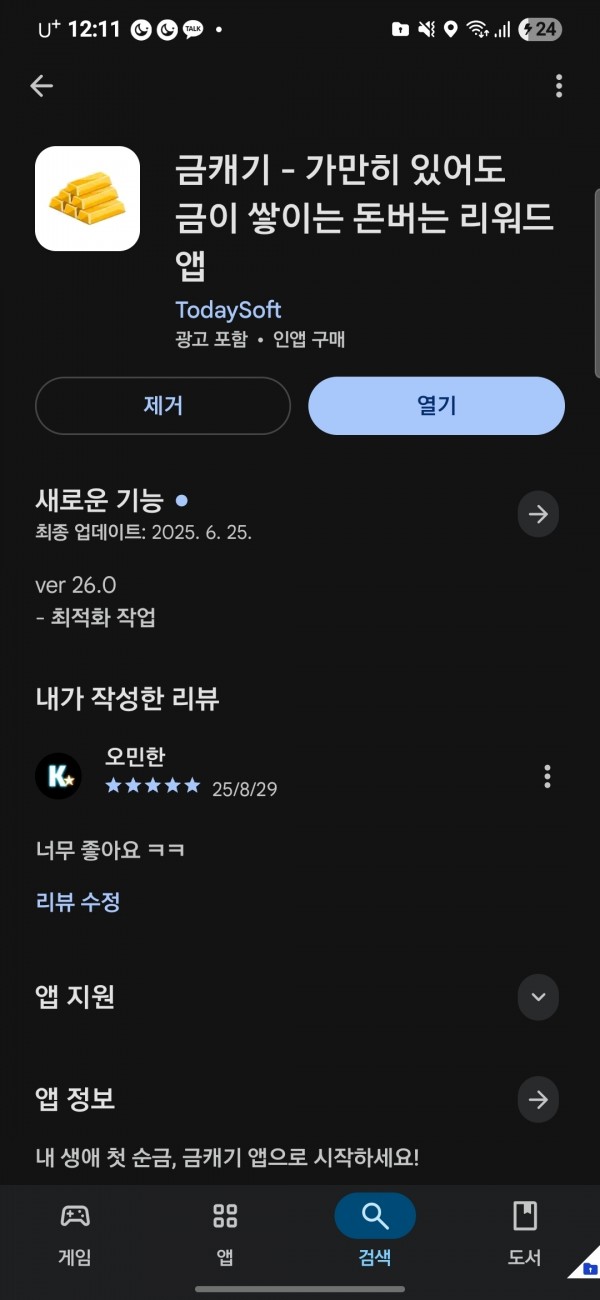Expand the 앱 지원 section

point(538,997)
